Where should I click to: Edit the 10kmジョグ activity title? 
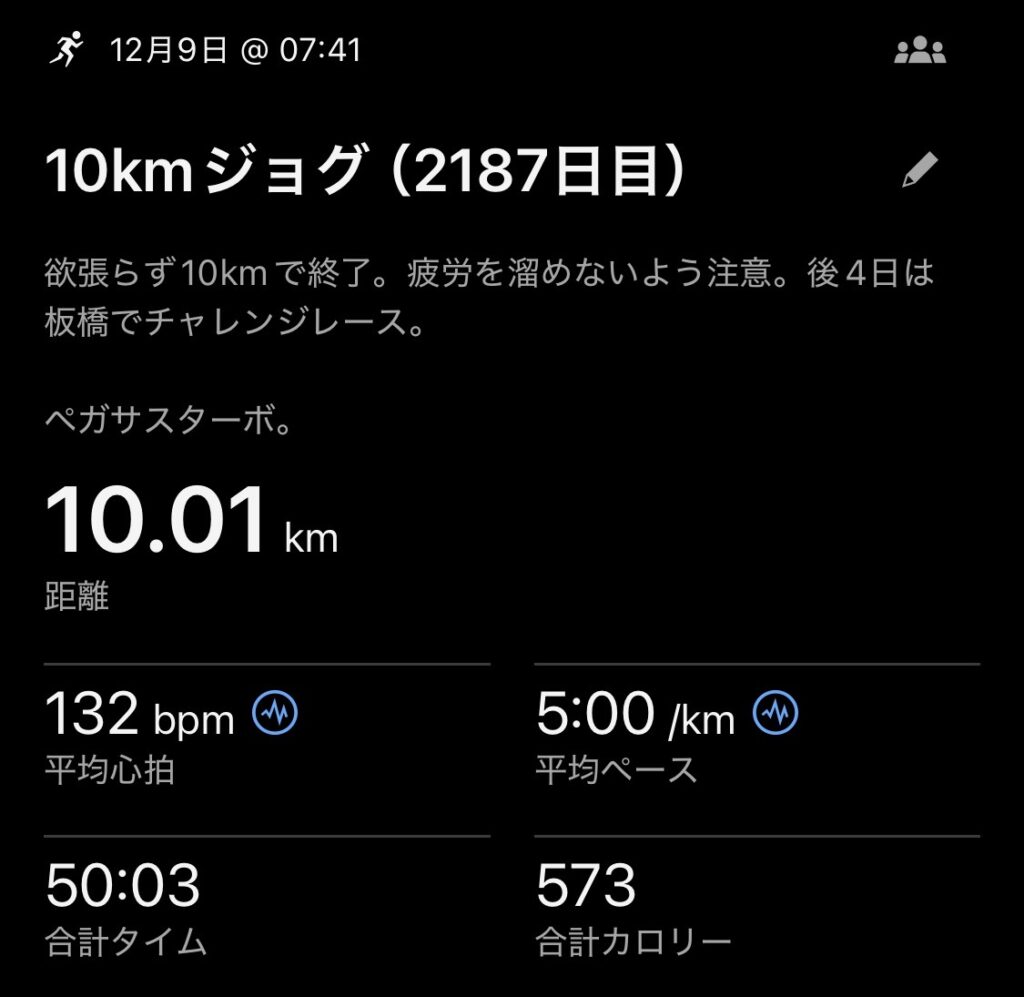tap(920, 171)
